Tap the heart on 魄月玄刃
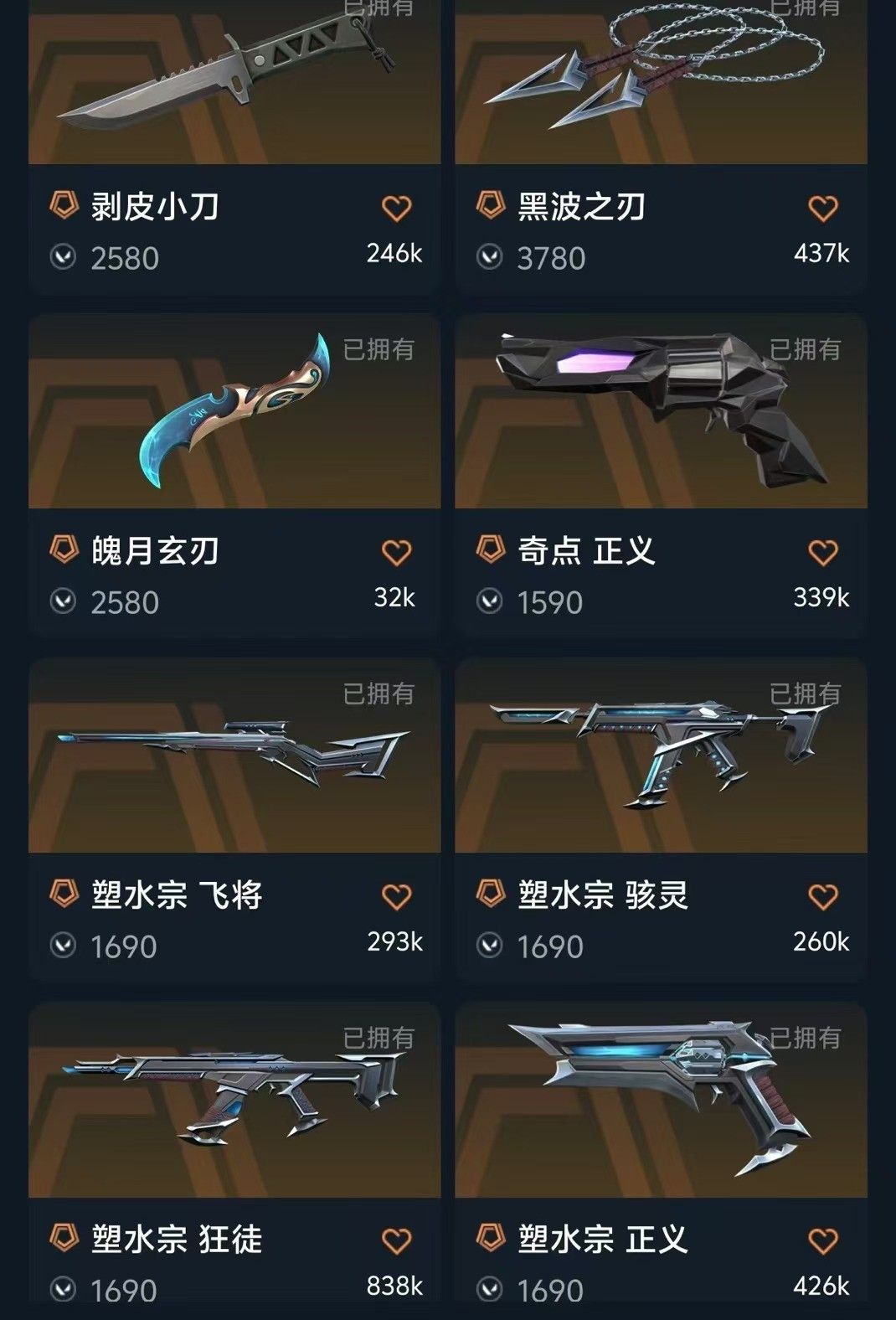This screenshot has height=1320, width=896. tap(396, 553)
